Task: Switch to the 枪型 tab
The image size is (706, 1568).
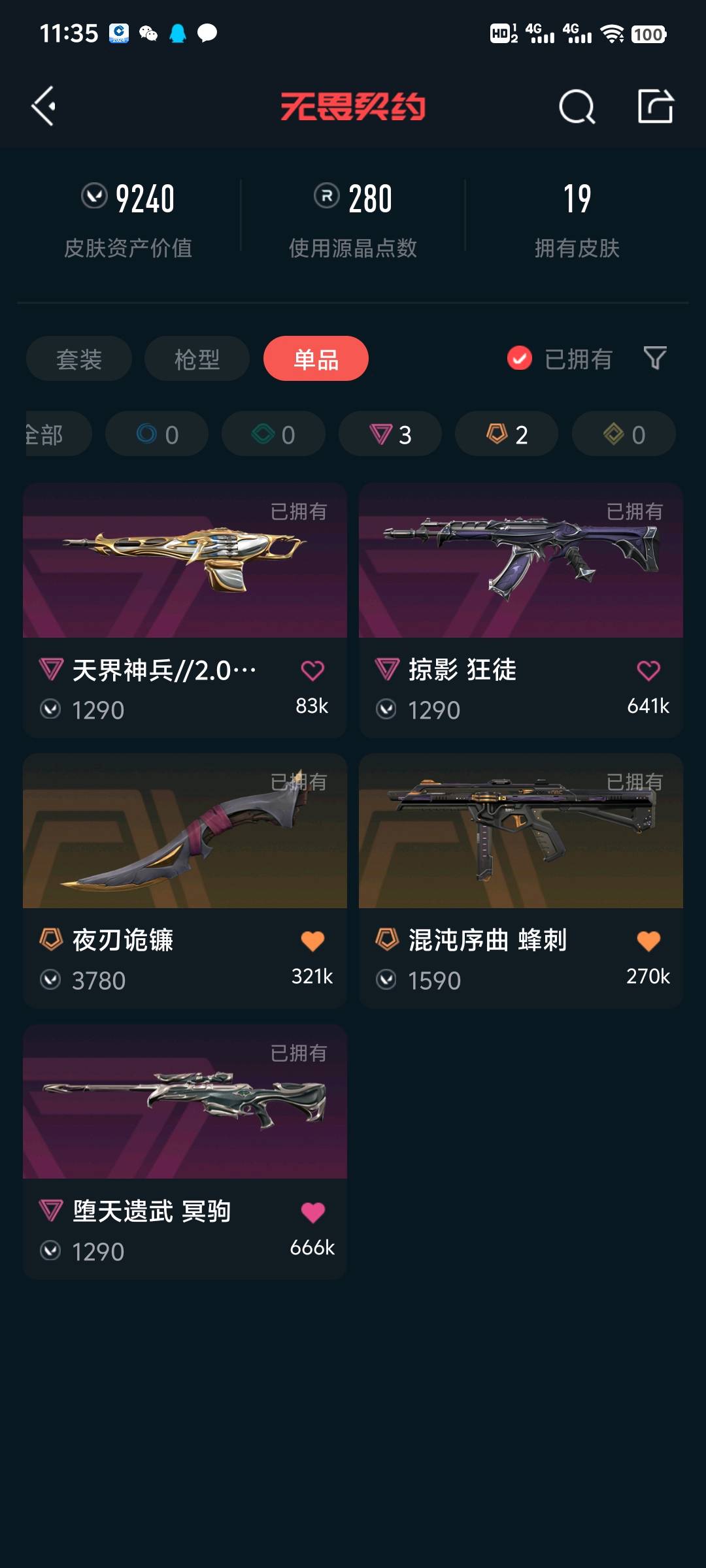Action: coord(197,359)
